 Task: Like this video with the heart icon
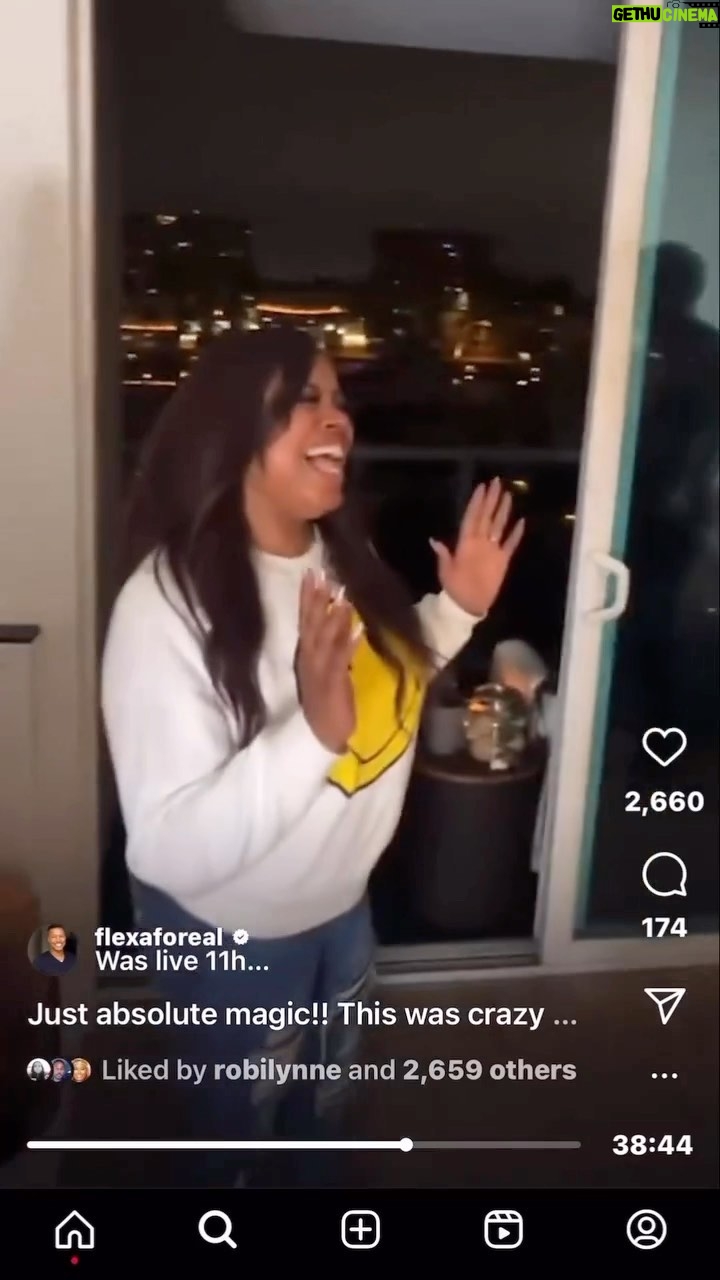pos(664,748)
